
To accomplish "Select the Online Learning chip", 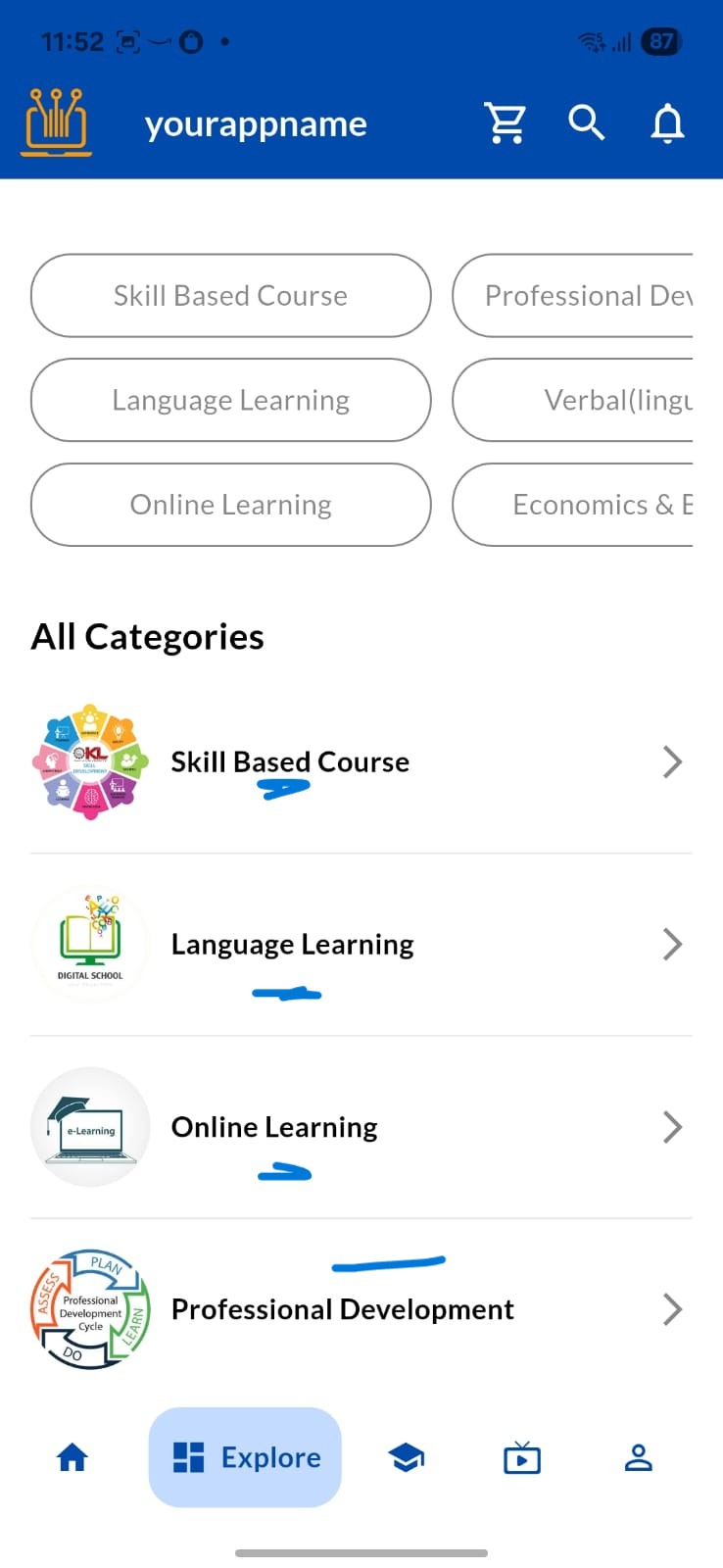I will (x=231, y=505).
